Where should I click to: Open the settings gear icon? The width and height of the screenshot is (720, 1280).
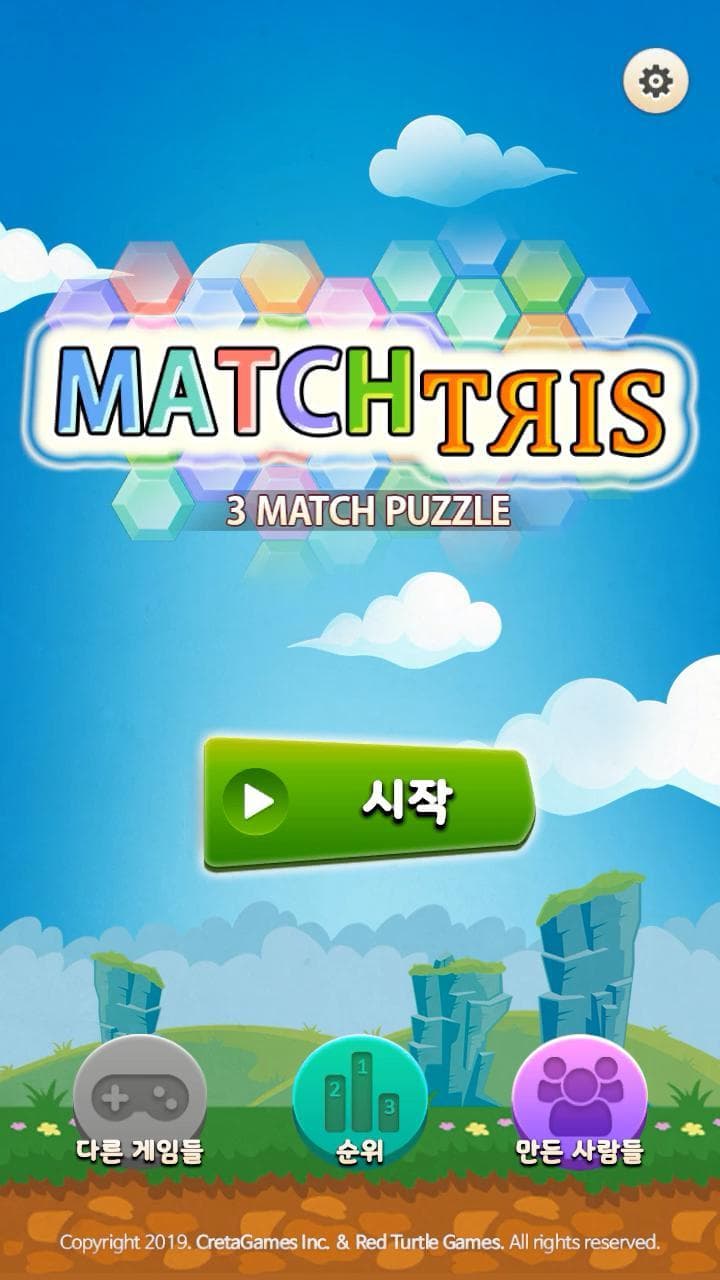pos(656,81)
